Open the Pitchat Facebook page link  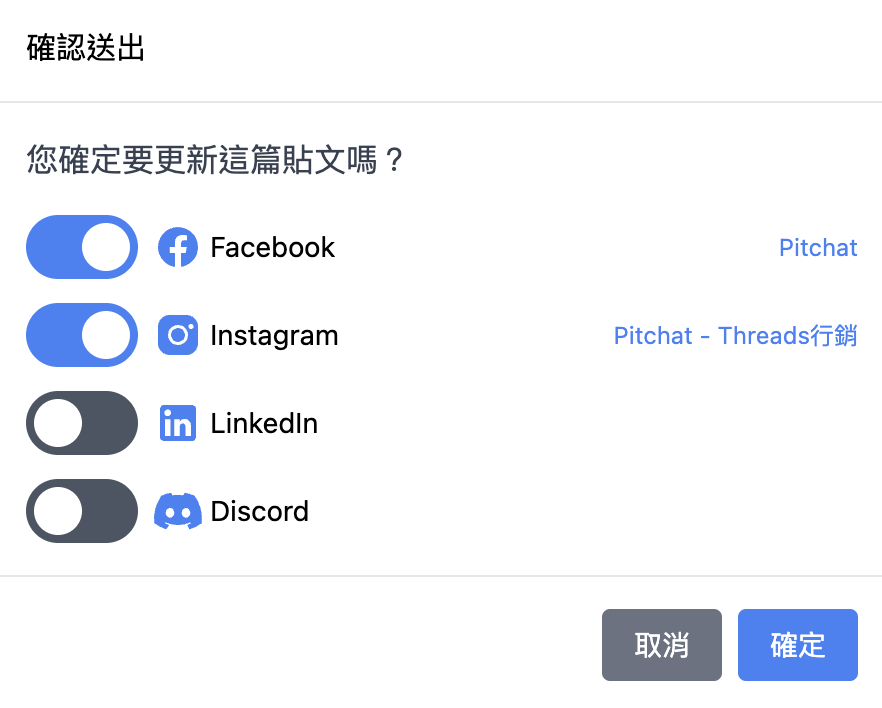click(817, 248)
